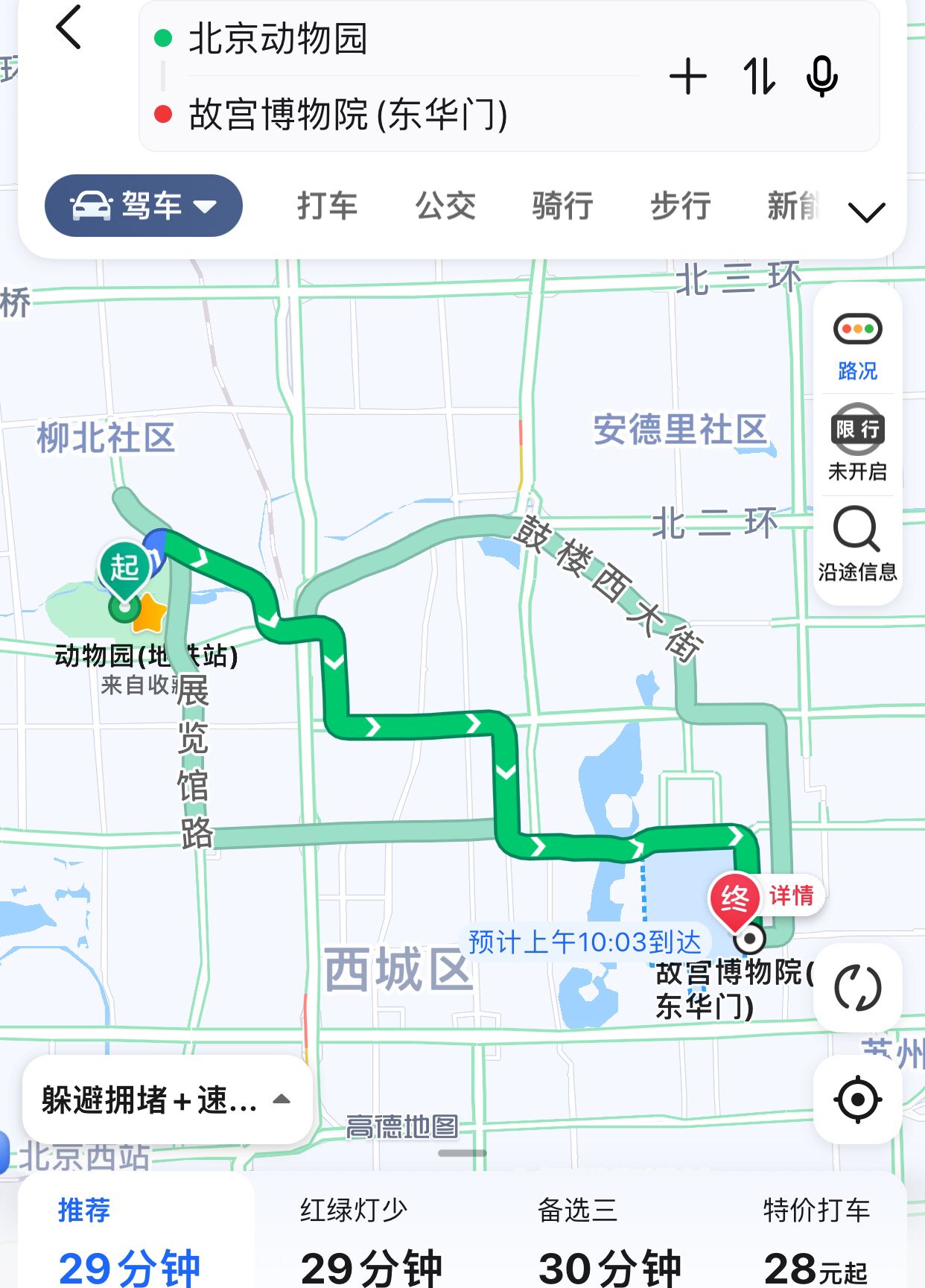Image resolution: width=925 pixels, height=1288 pixels.
Task: Click the car icon on the 驾车 button
Action: point(91,206)
